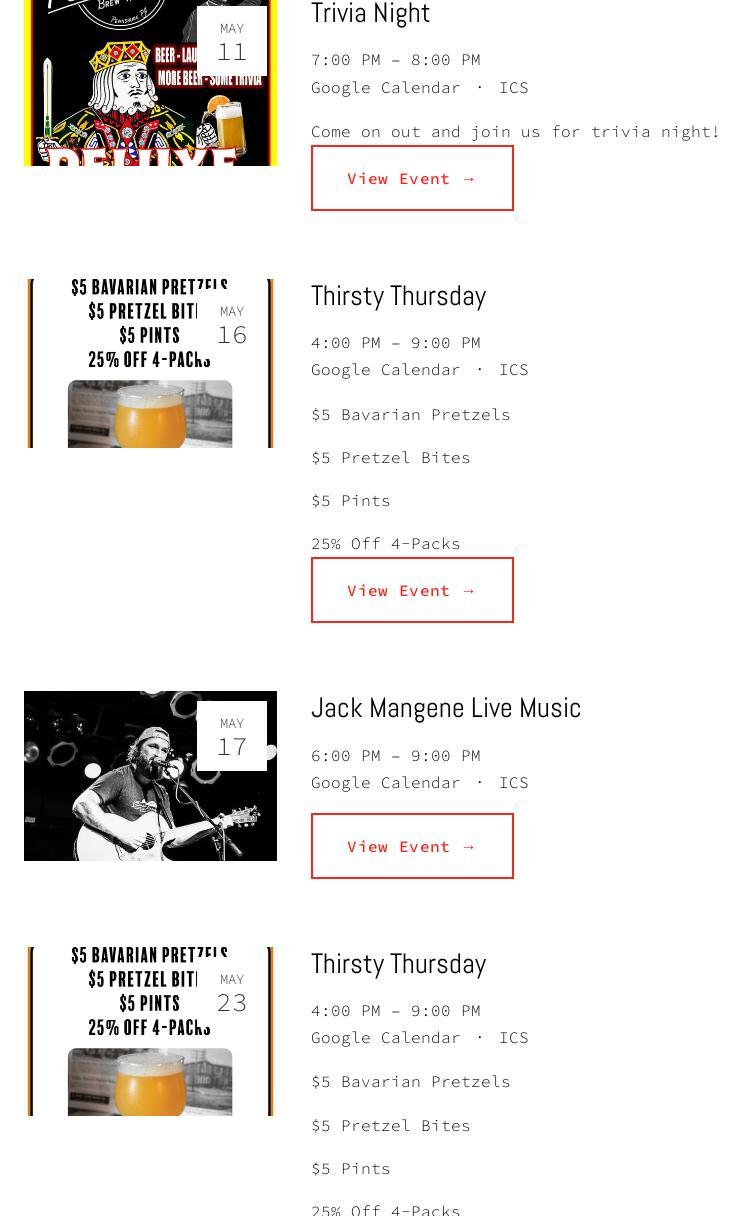Image resolution: width=750 pixels, height=1216 pixels.
Task: View Event for Jack Mangene Live Music
Action: click(411, 846)
